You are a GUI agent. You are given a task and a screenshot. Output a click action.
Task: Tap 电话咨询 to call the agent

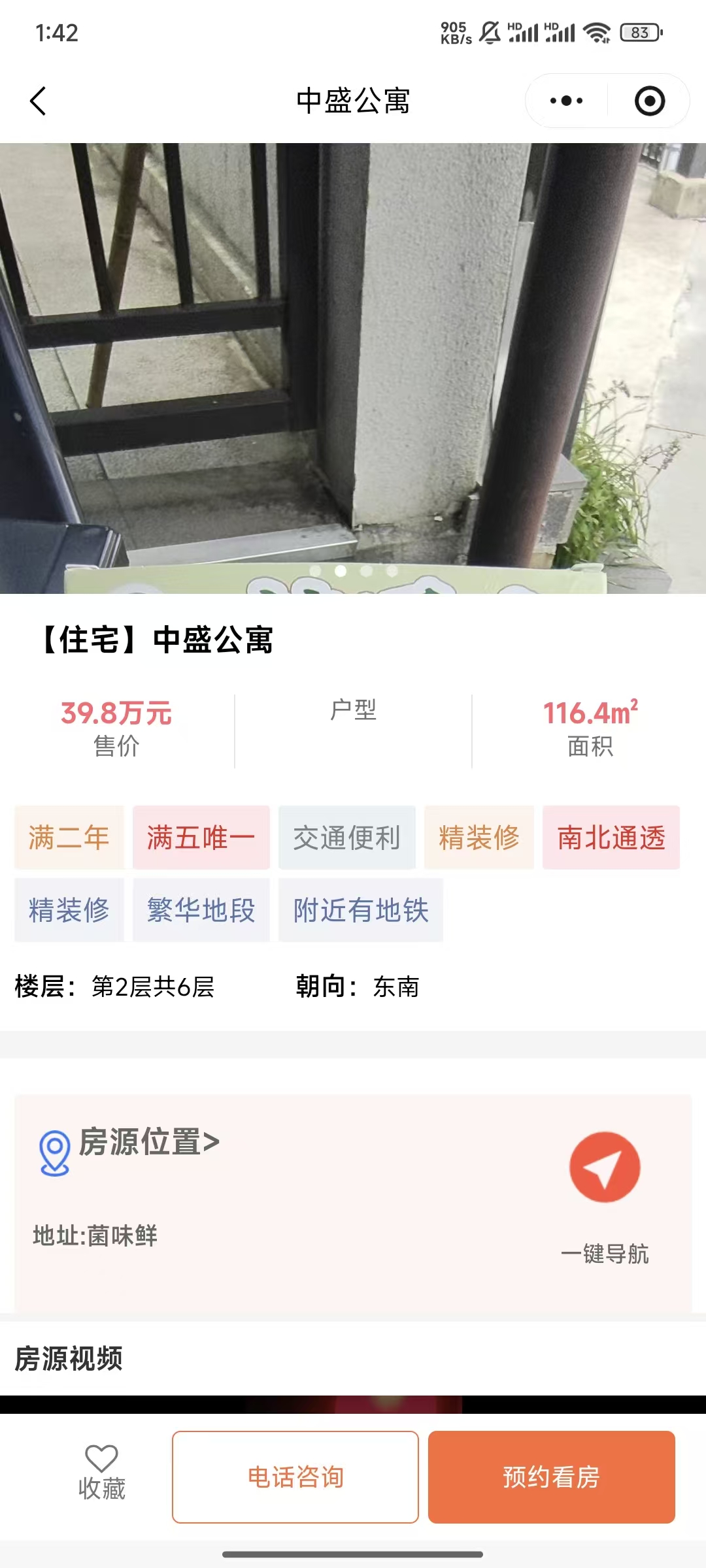[295, 1477]
